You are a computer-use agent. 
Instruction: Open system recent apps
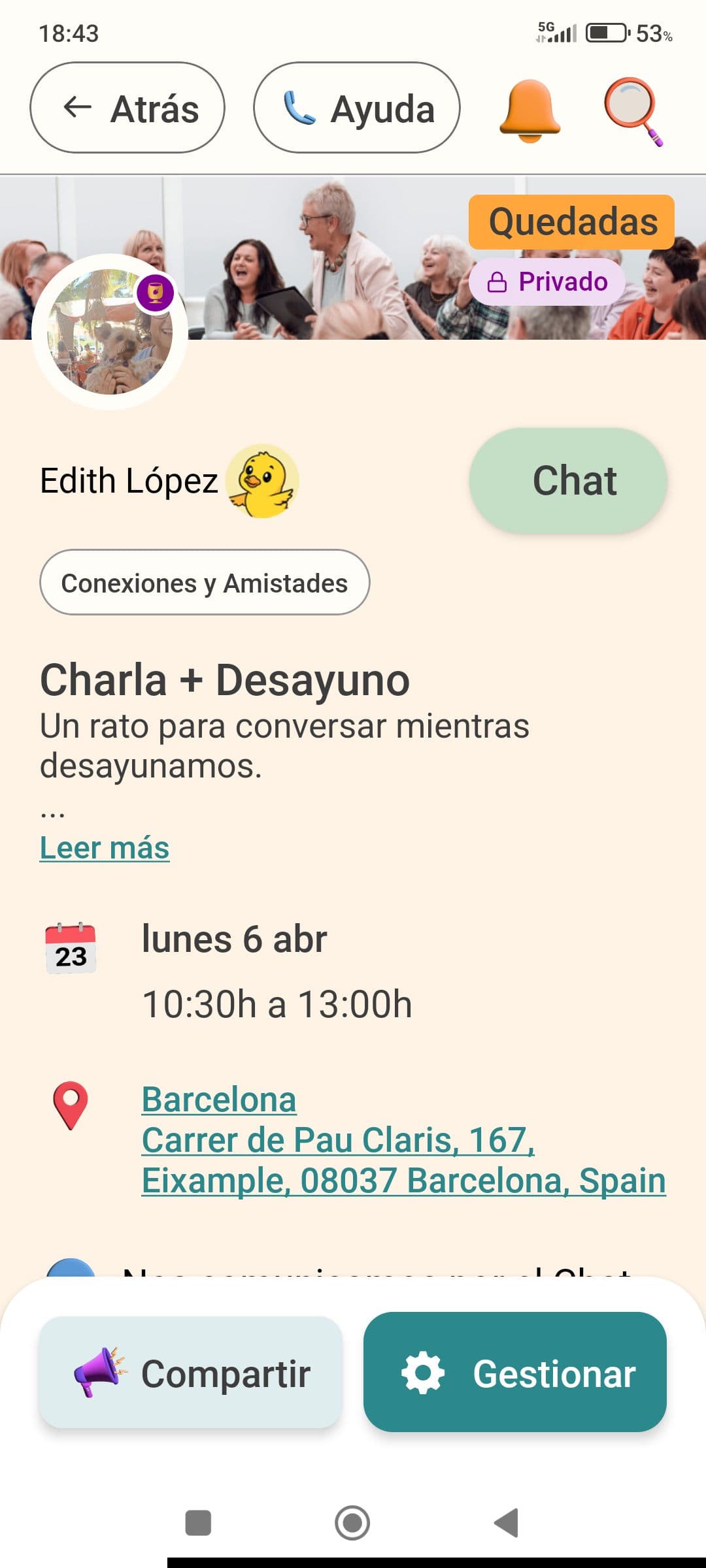198,1523
